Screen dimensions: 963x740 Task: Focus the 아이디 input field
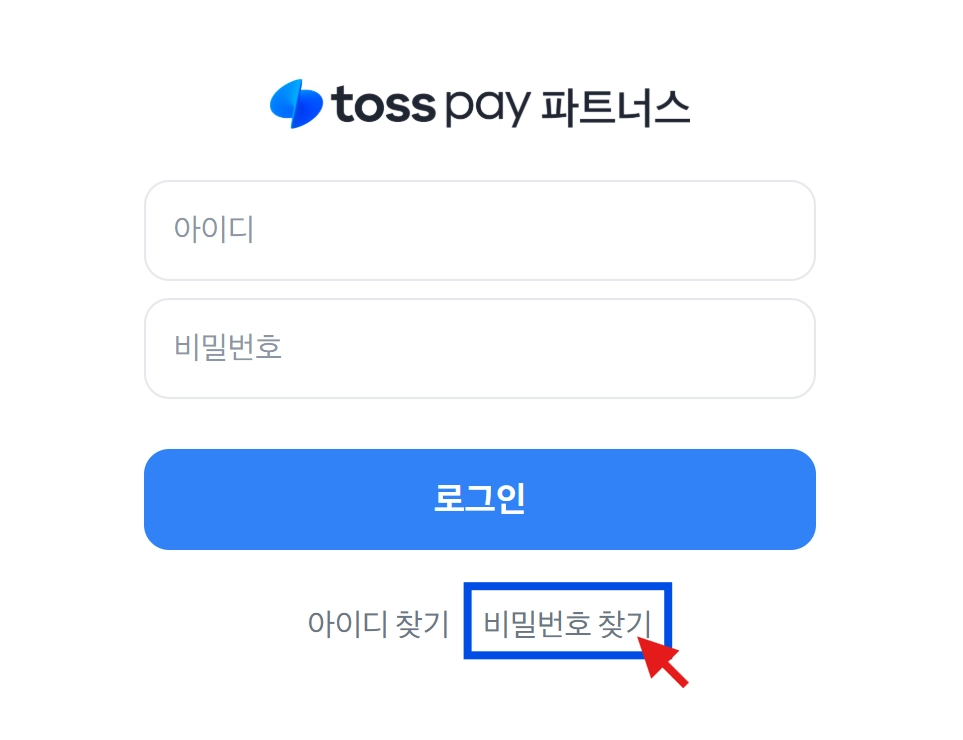[x=479, y=230]
